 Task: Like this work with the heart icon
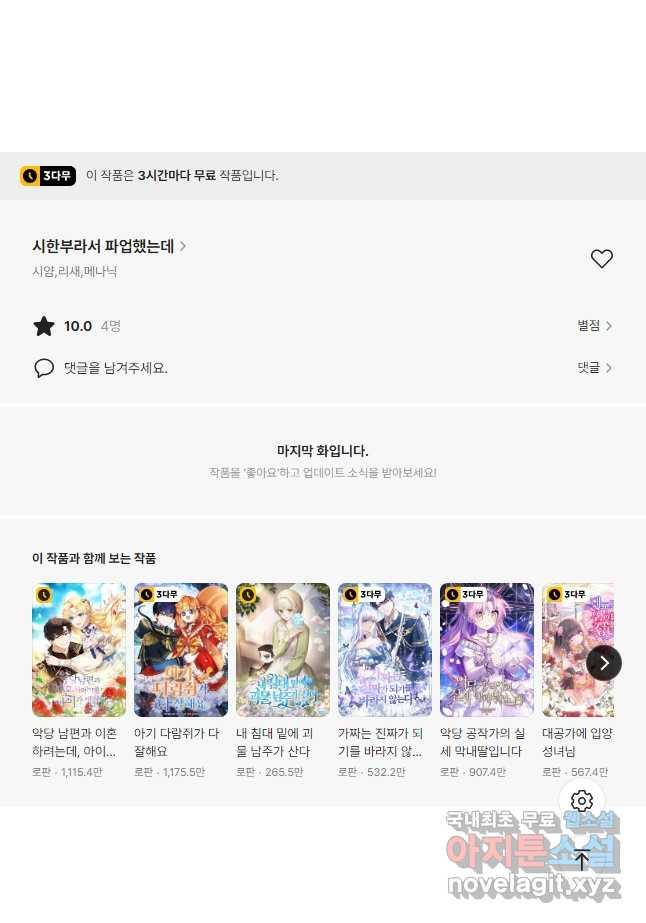(601, 259)
